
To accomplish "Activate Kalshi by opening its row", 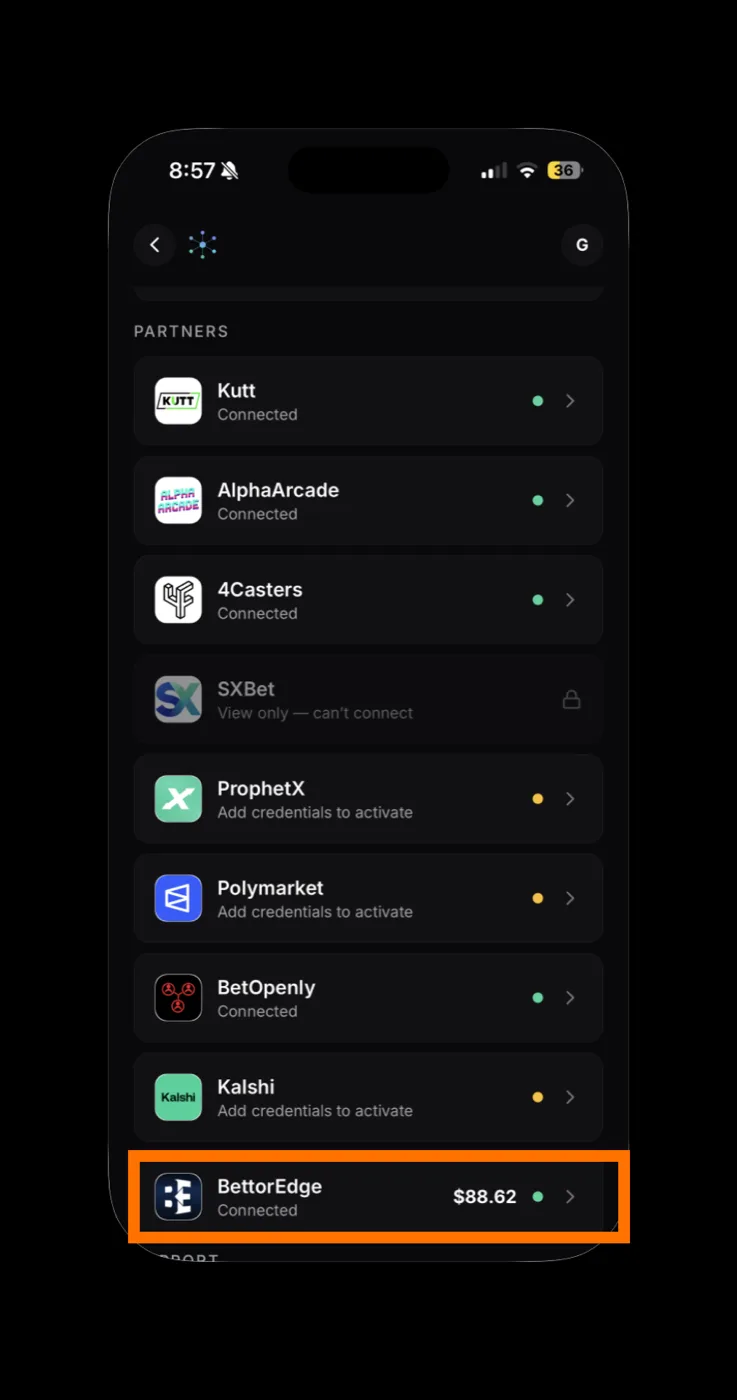I will (368, 1097).
